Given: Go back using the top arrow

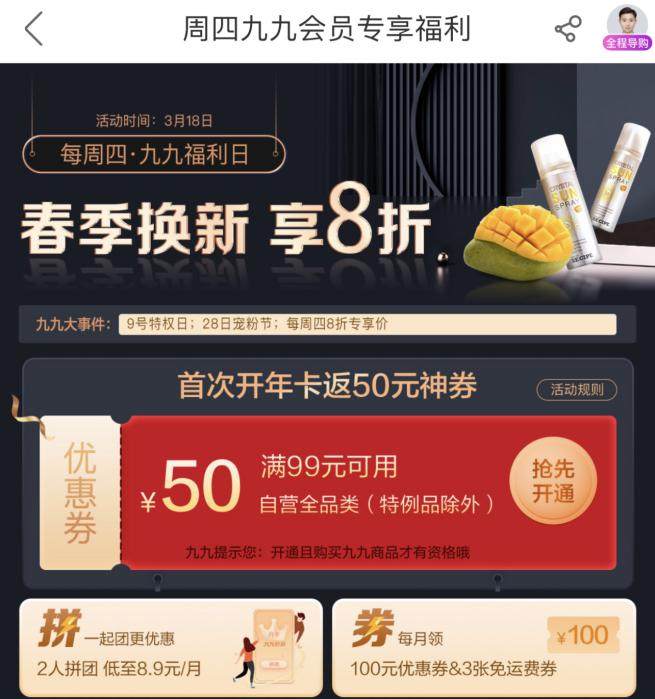Looking at the screenshot, I should coord(34,29).
